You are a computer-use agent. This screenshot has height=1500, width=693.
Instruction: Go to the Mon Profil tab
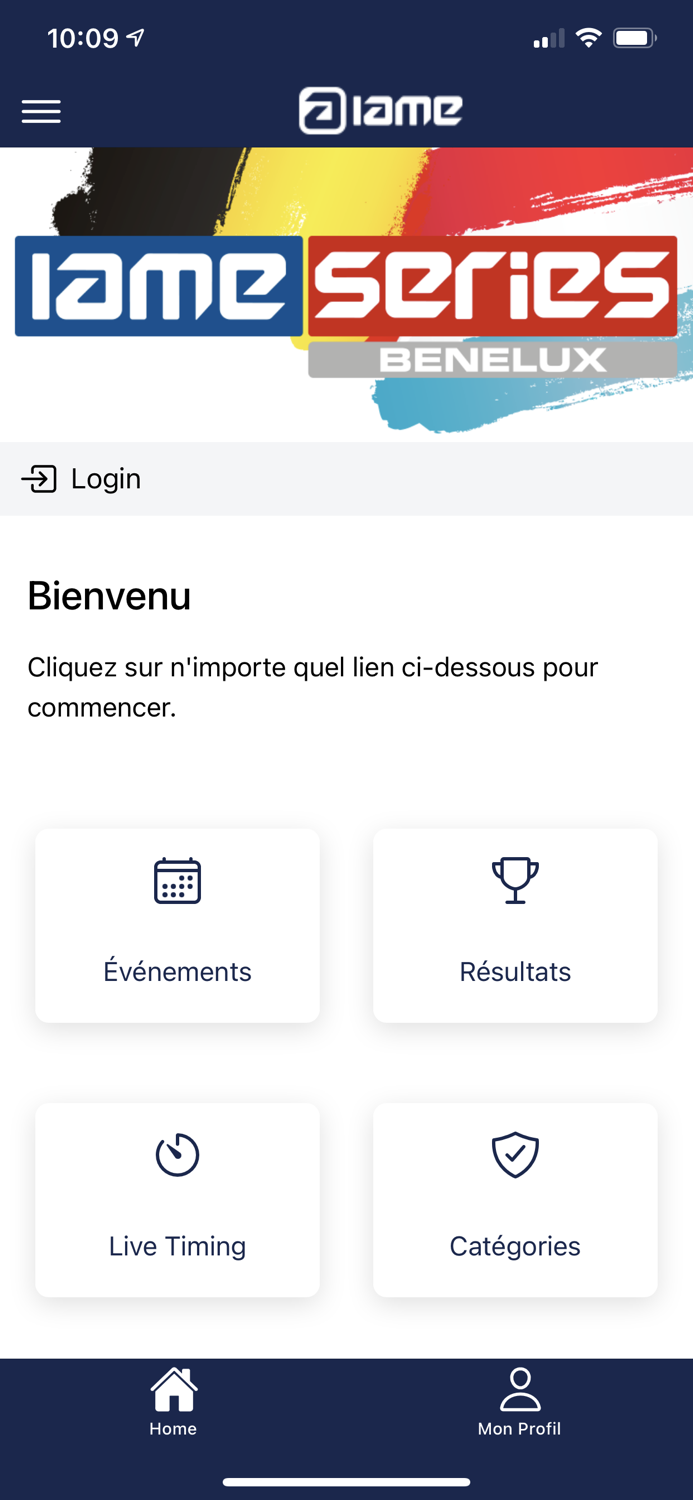coord(519,1401)
